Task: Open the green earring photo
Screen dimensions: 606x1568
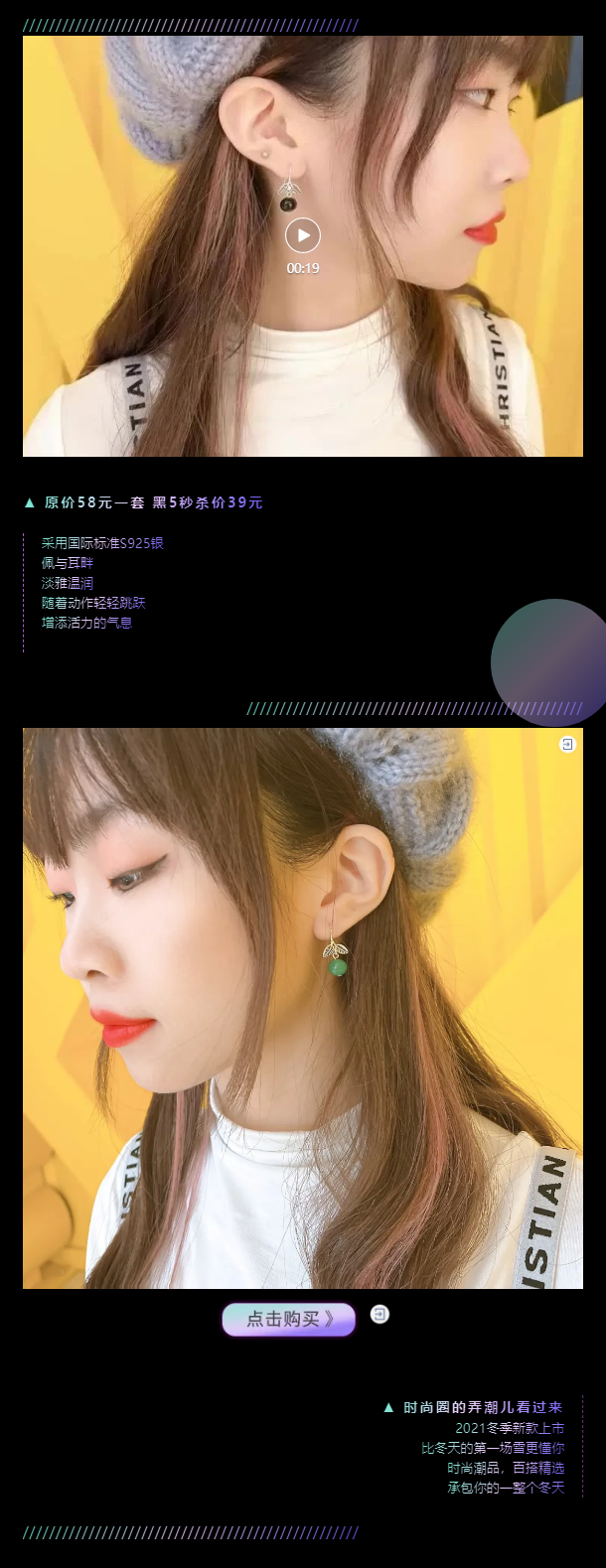Action: 303,1008
